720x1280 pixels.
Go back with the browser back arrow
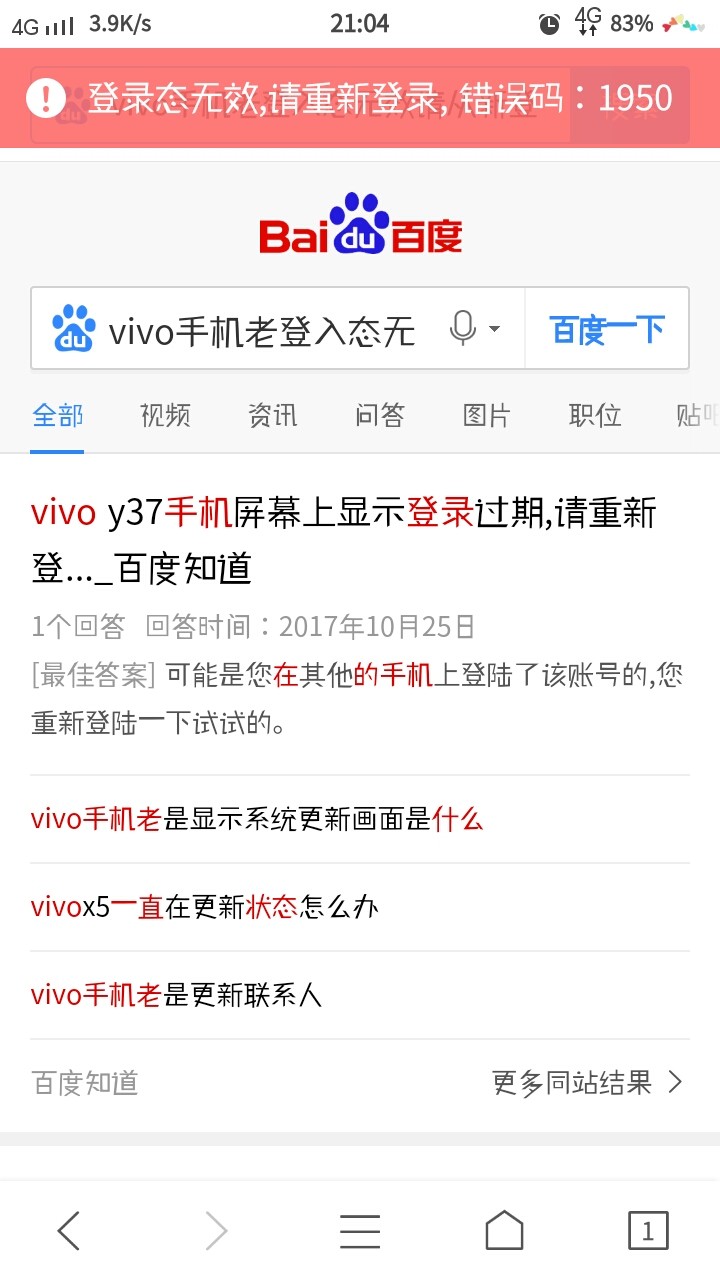tap(68, 1230)
